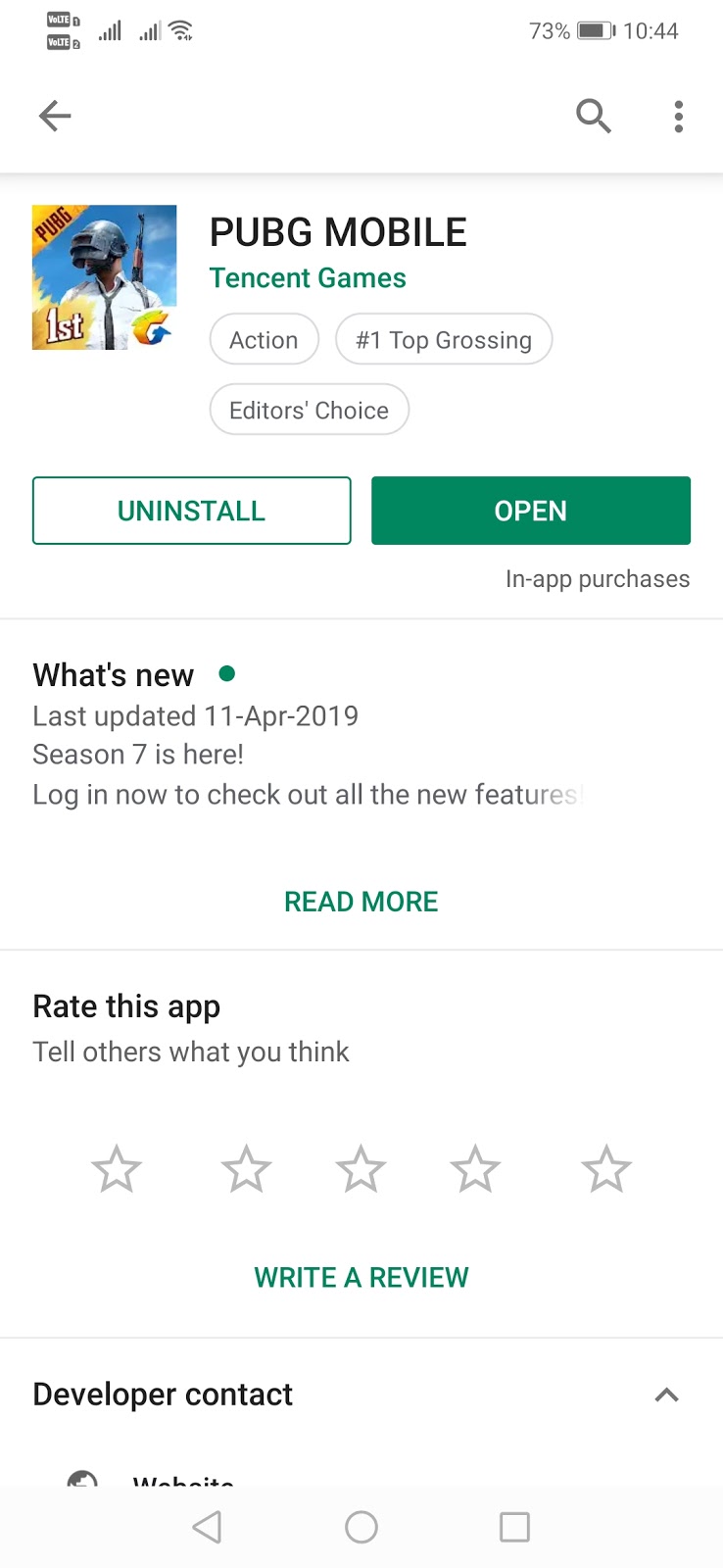Tap the system home button
723x1568 pixels.
click(x=361, y=1527)
